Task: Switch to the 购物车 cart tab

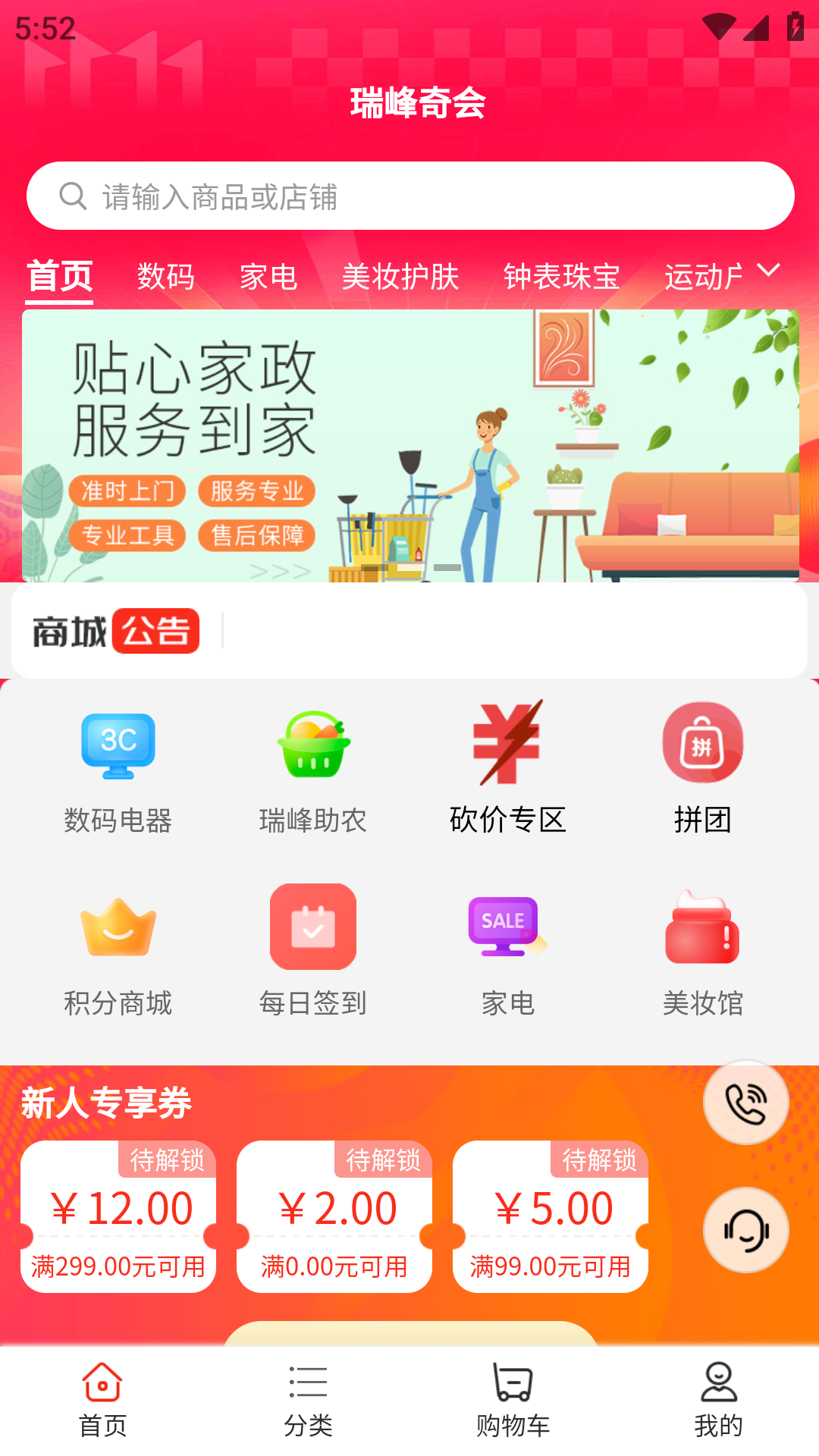Action: click(x=513, y=1400)
